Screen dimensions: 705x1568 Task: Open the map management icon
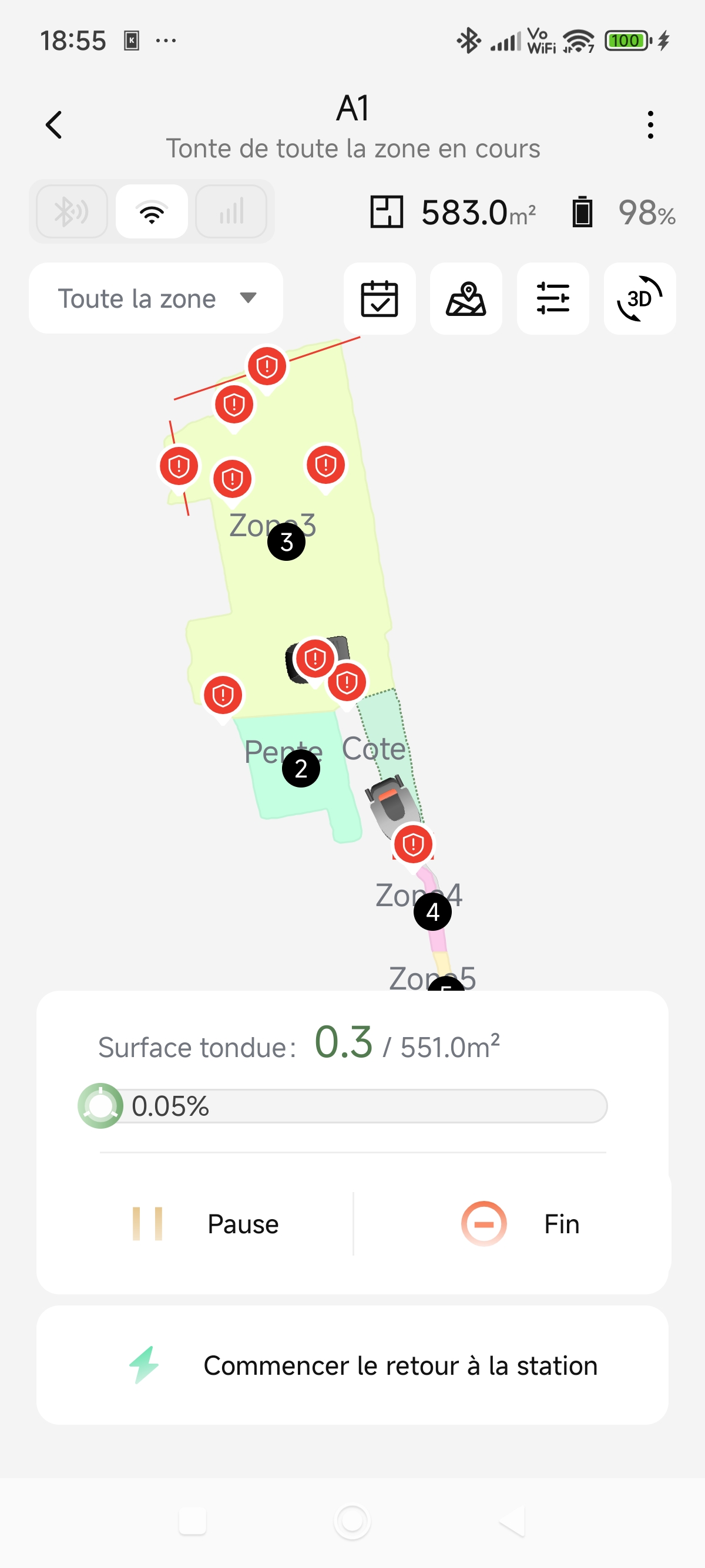click(466, 298)
